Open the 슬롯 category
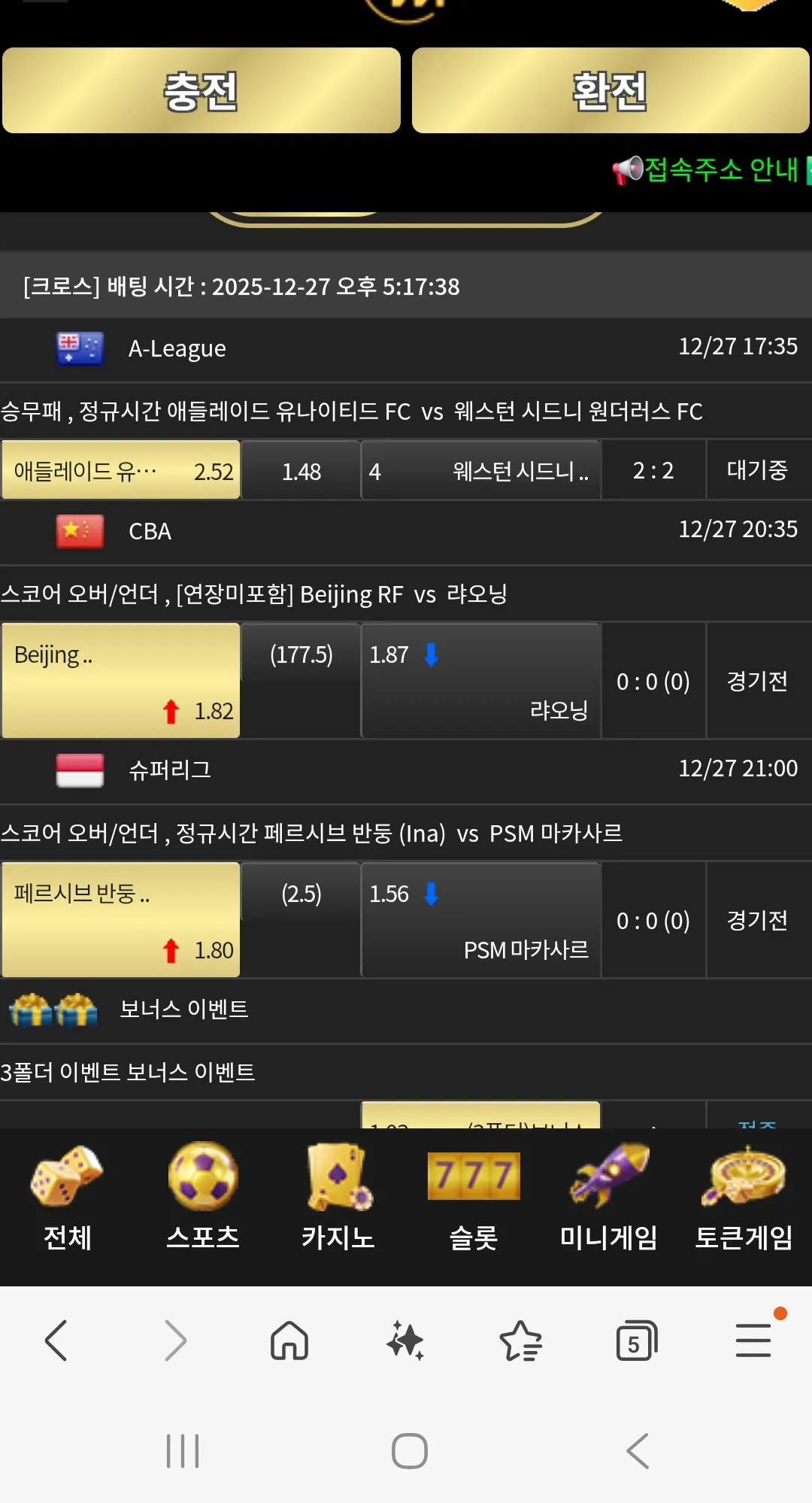This screenshot has width=812, height=1503. point(474,1198)
